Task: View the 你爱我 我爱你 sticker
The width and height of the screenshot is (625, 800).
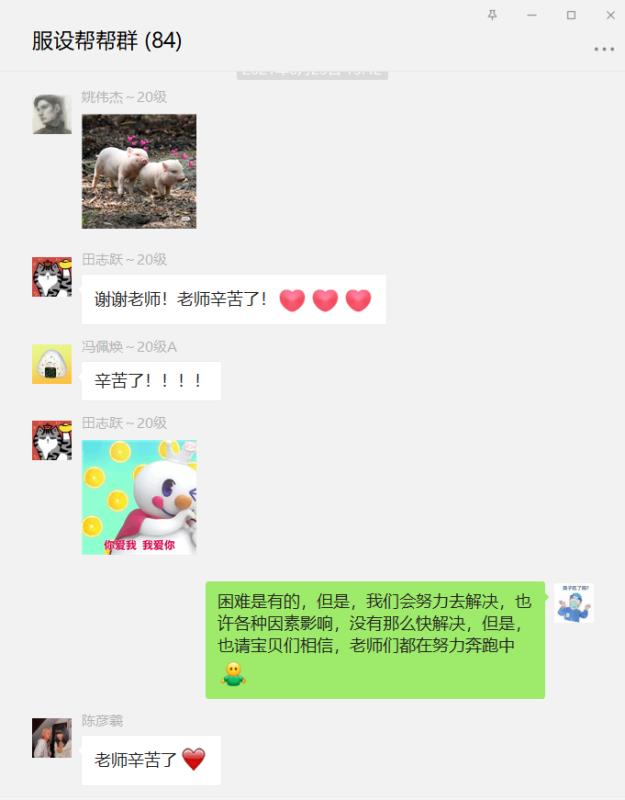Action: (x=139, y=497)
